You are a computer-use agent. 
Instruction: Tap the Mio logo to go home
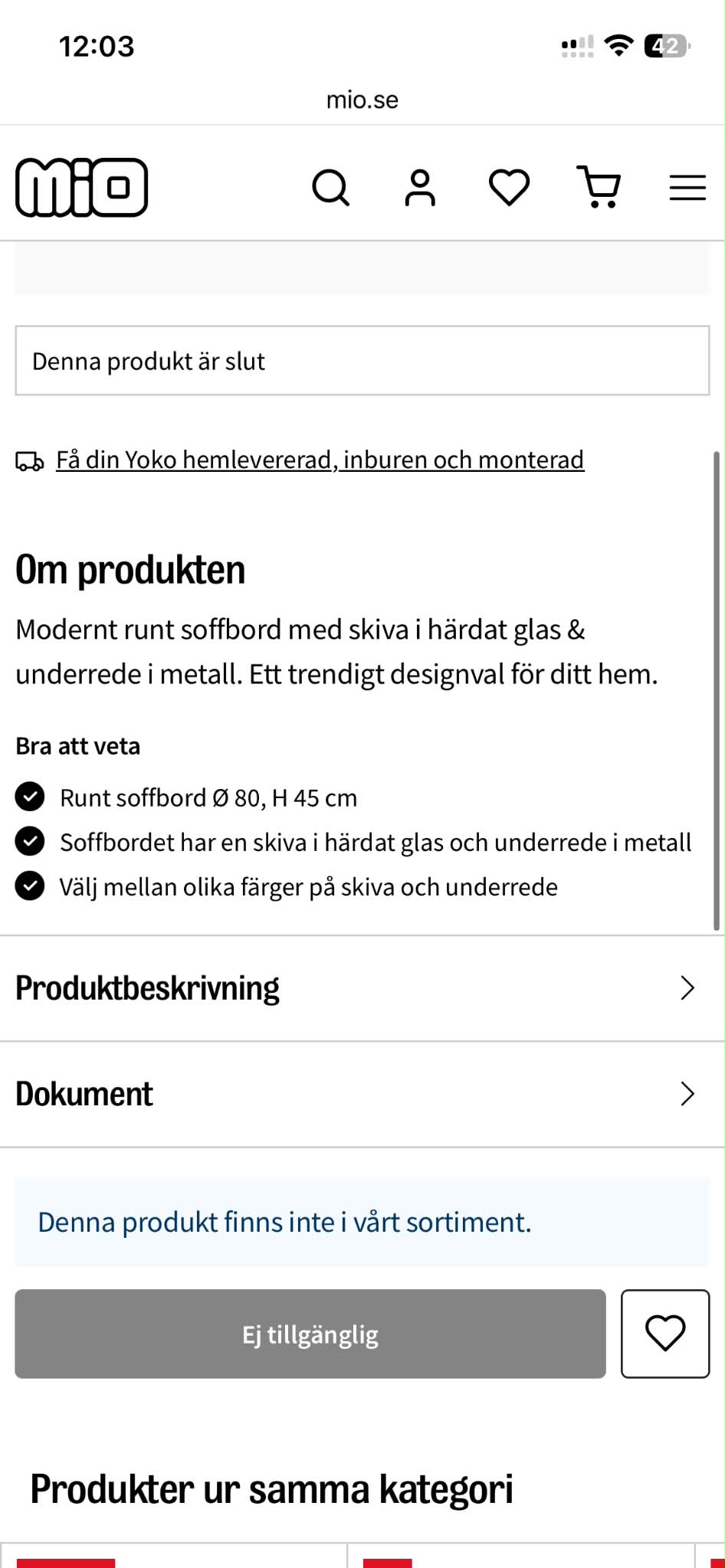point(82,187)
